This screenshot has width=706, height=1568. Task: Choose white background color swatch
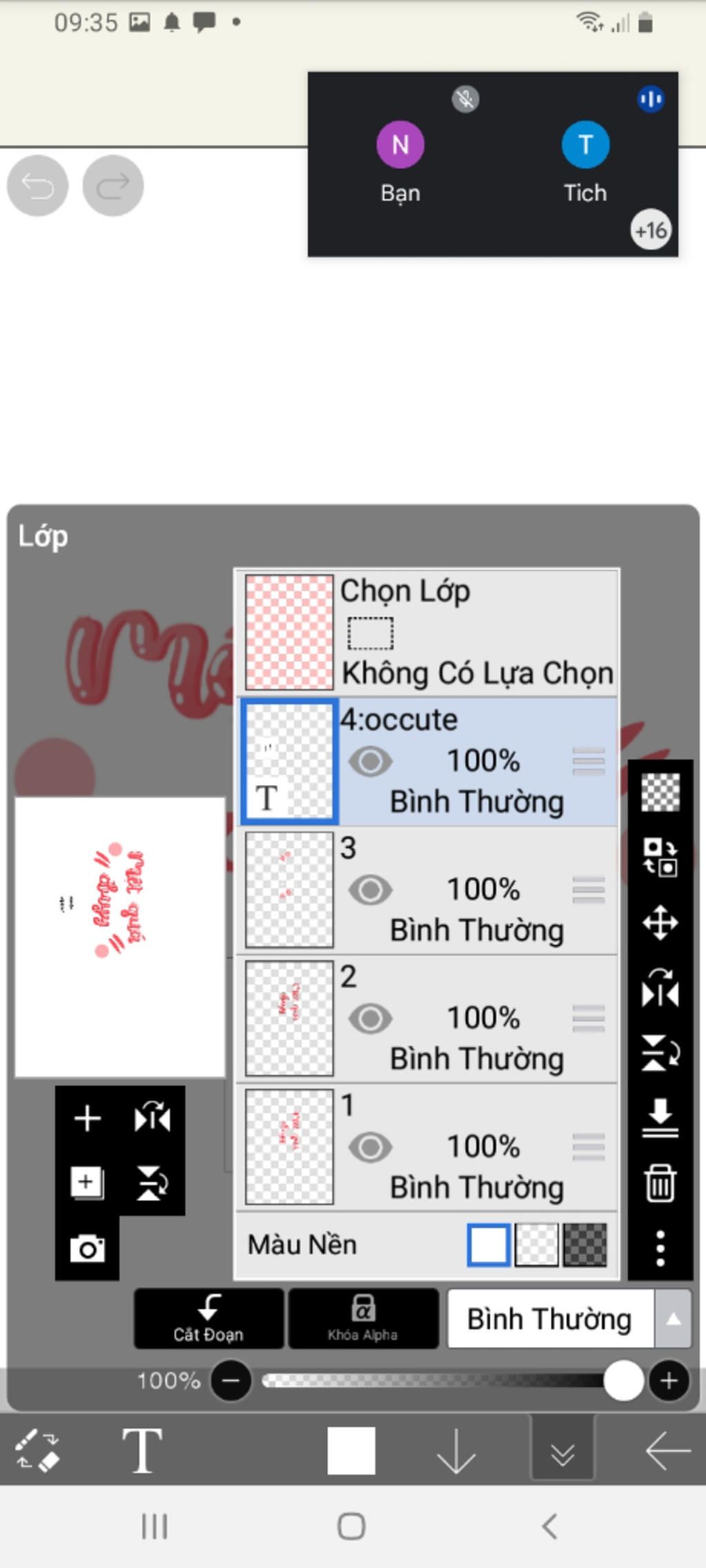[489, 1245]
